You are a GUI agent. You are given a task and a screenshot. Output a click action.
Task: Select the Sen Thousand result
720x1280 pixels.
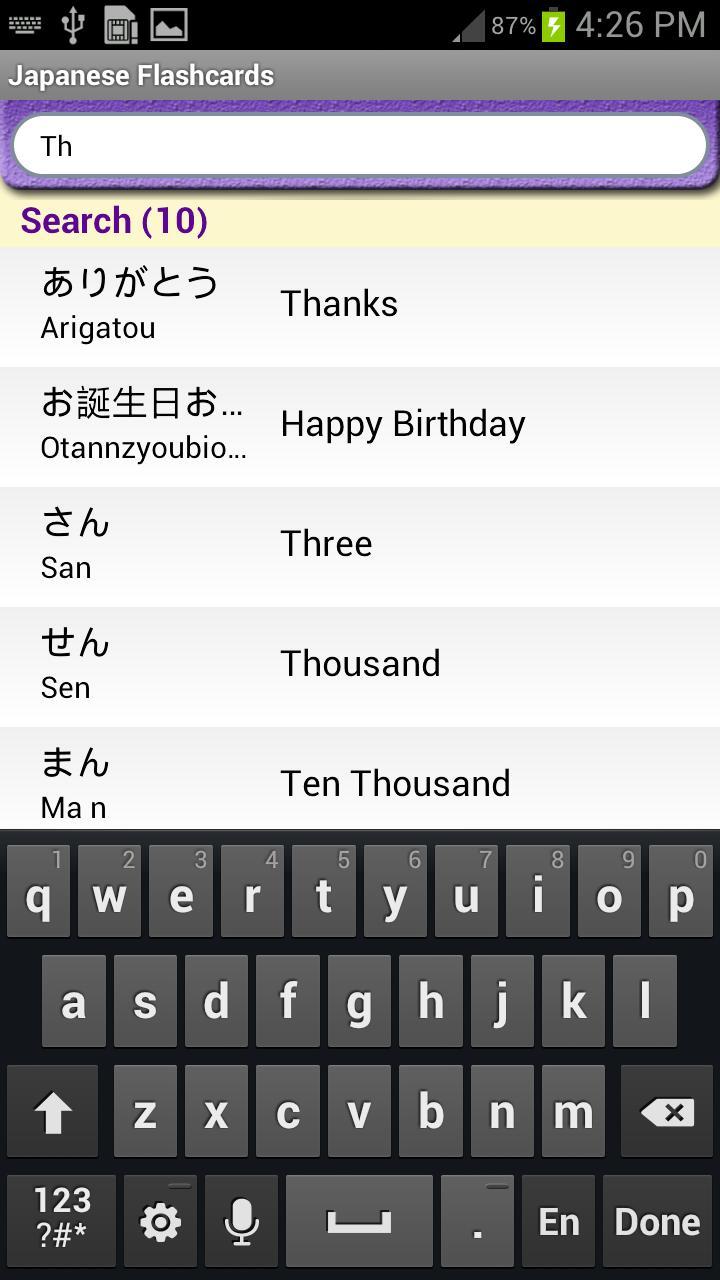[360, 665]
